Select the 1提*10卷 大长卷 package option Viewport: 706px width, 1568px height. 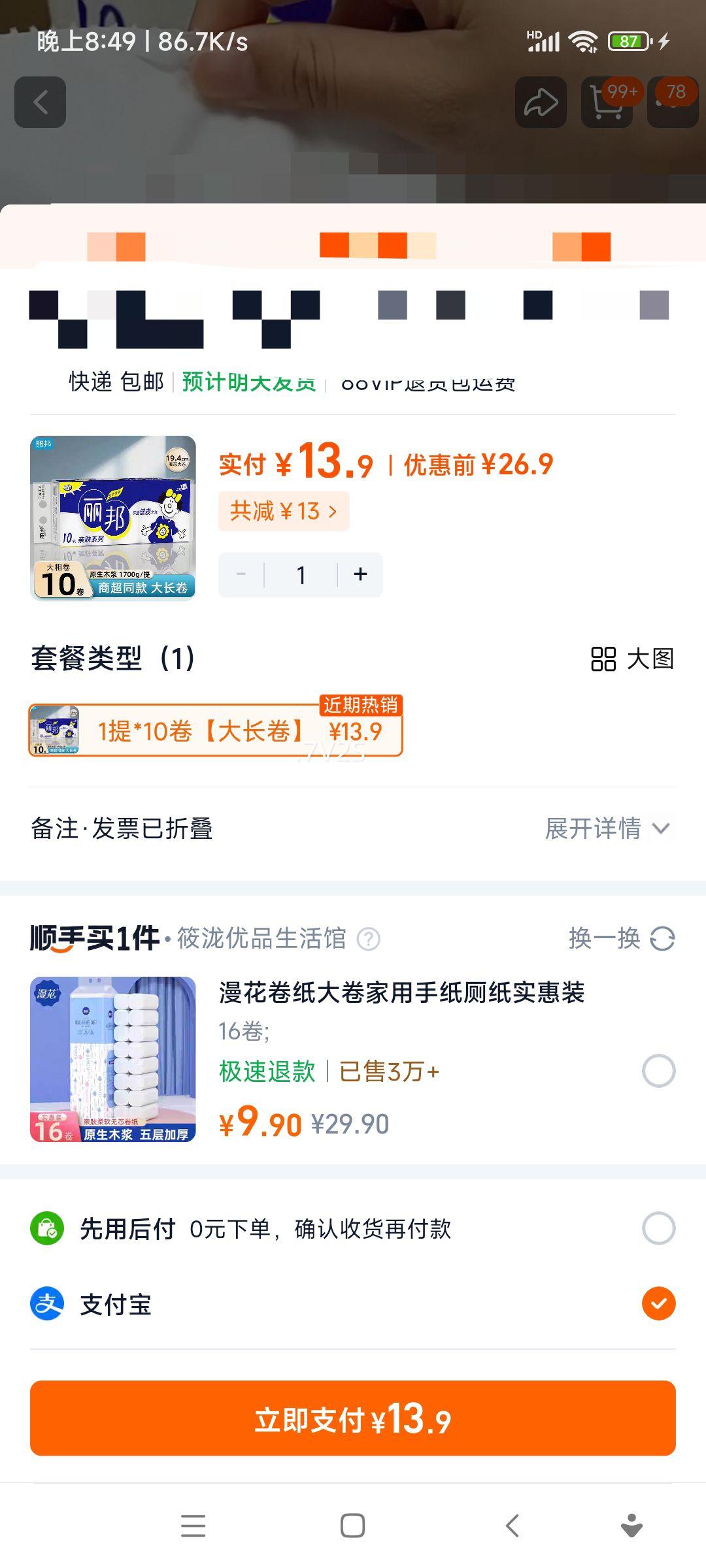pyautogui.click(x=216, y=732)
